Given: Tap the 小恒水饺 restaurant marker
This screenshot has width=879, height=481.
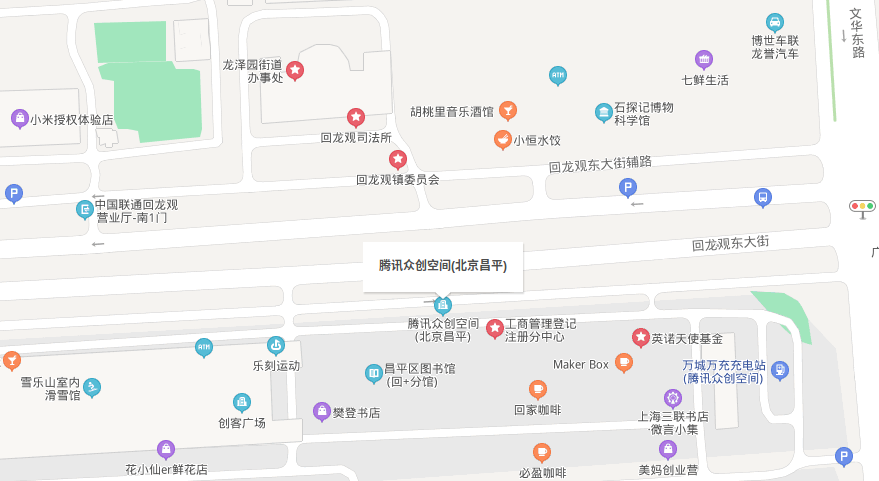Looking at the screenshot, I should 502,140.
